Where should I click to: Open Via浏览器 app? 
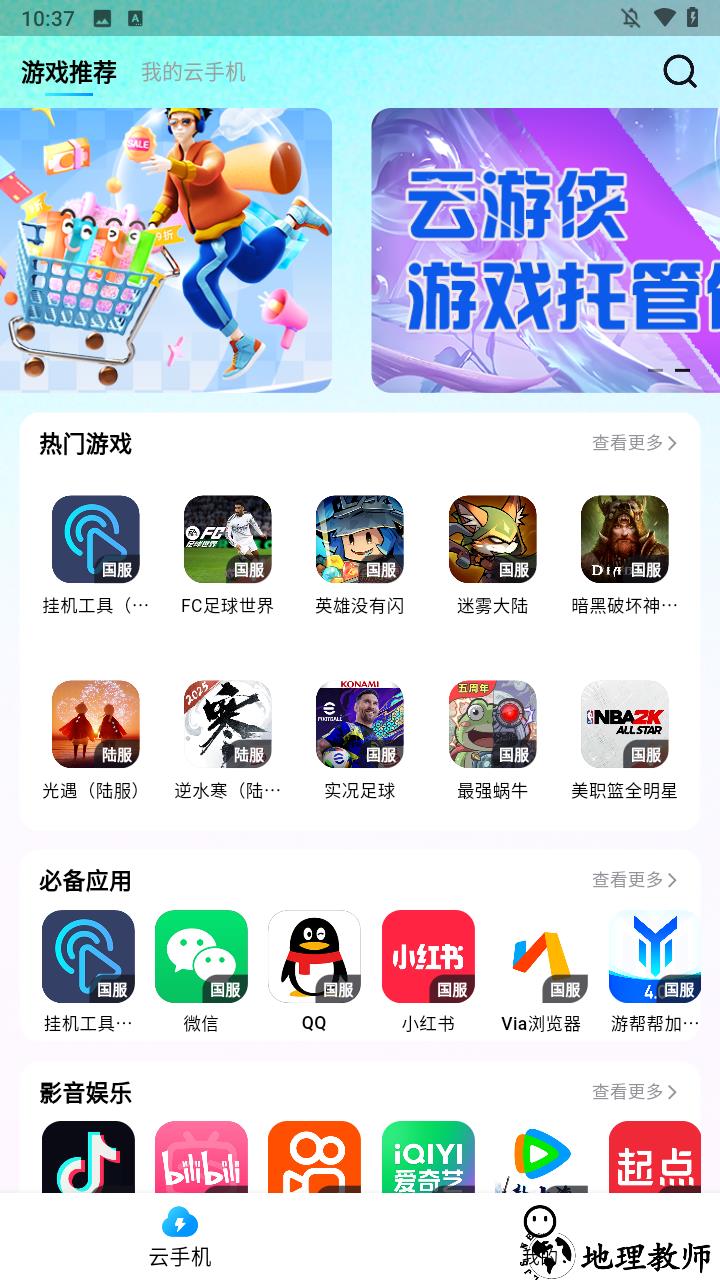tap(541, 956)
